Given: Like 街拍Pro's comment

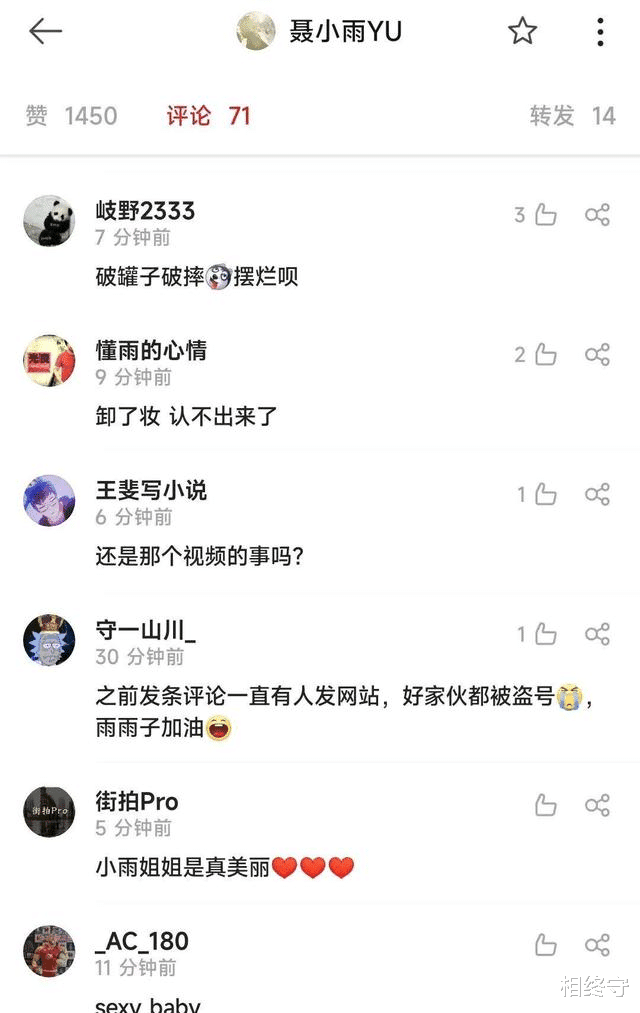Looking at the screenshot, I should [545, 805].
